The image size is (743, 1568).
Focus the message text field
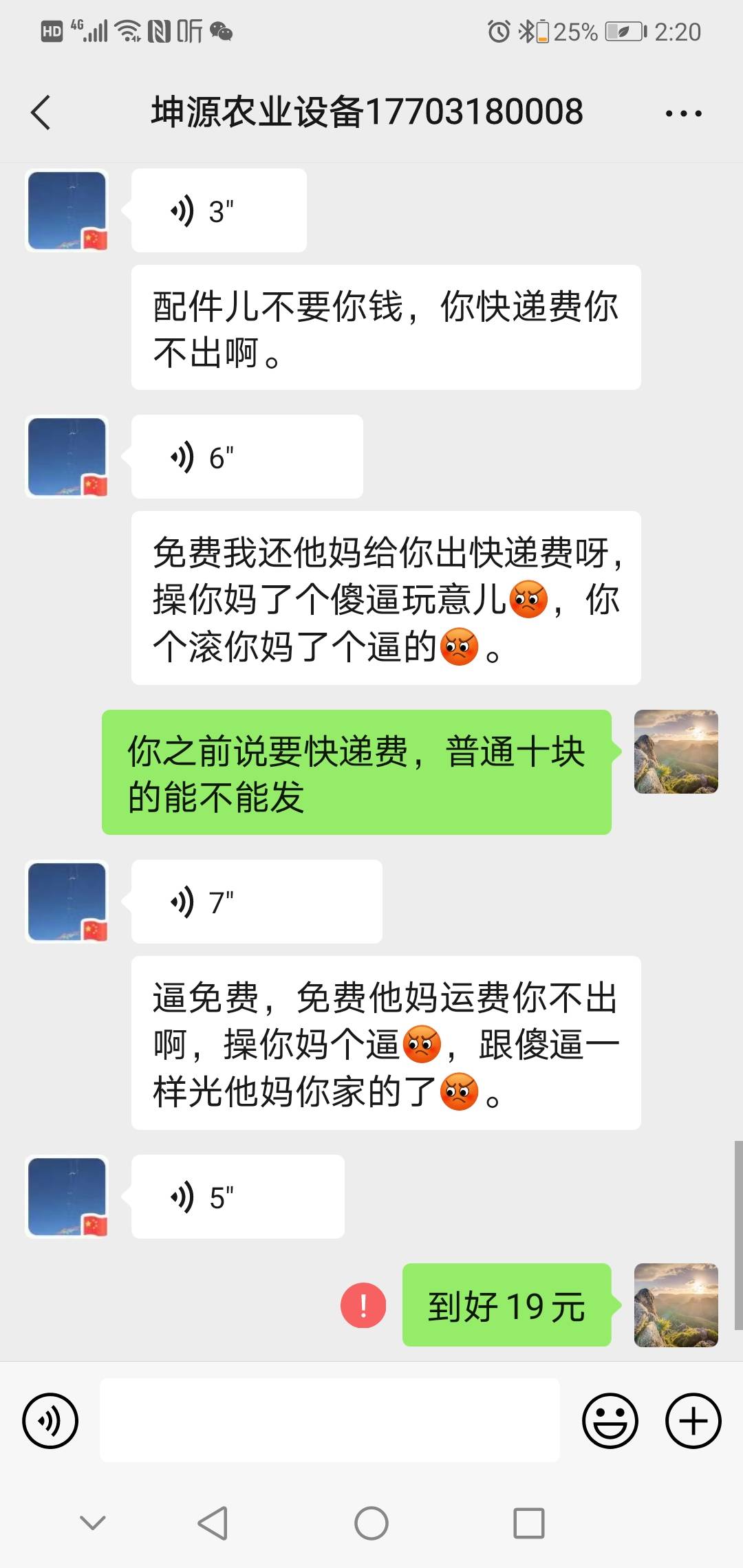(x=330, y=1420)
